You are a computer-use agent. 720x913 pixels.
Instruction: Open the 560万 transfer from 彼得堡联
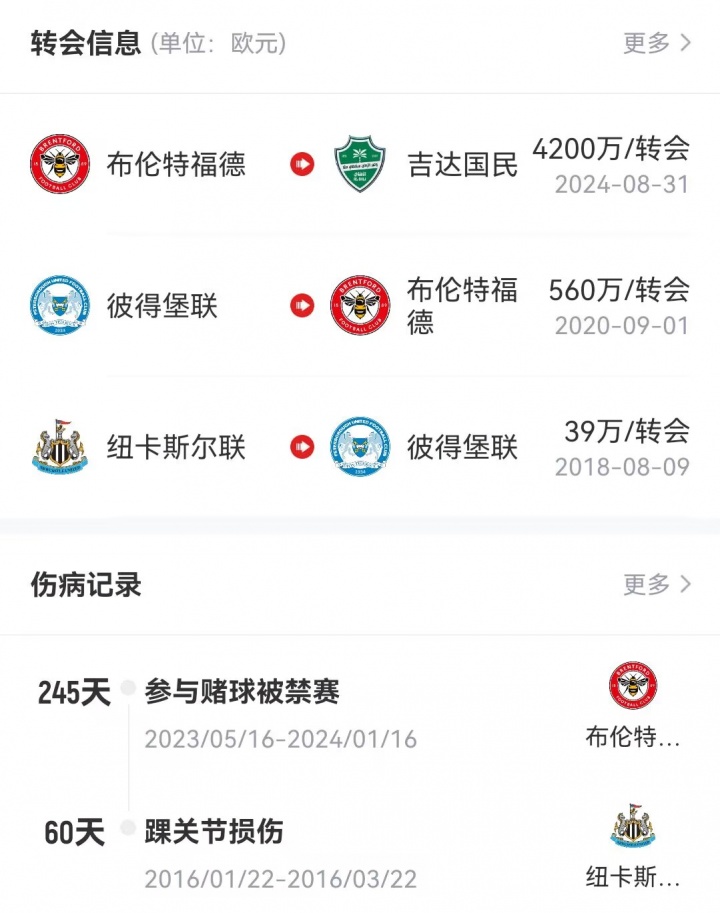pos(360,306)
